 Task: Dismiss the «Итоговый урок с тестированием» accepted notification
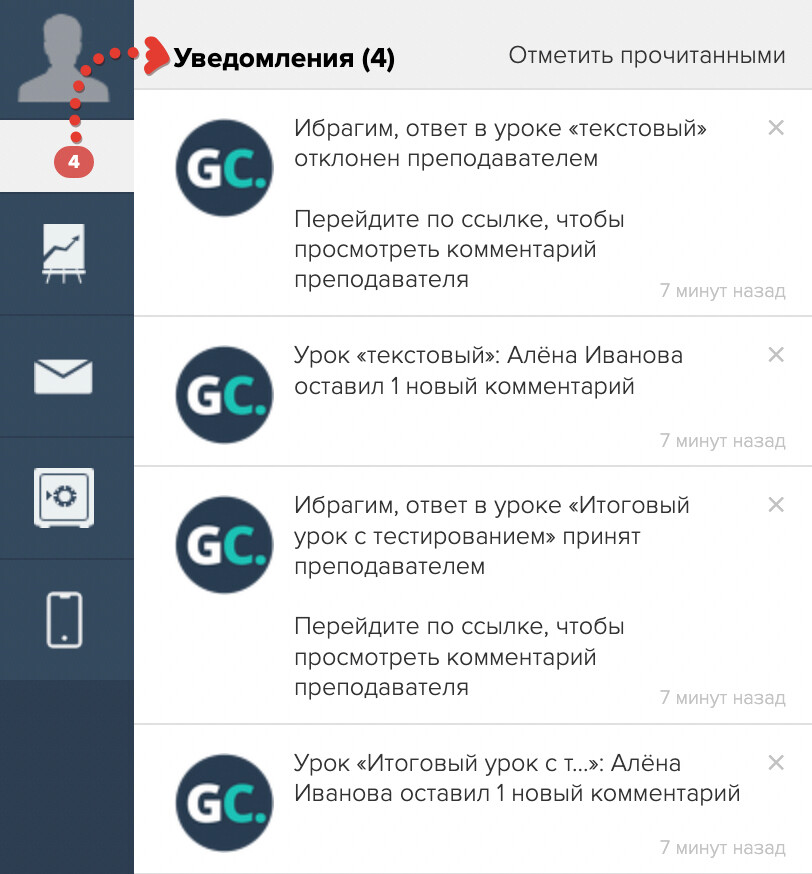click(775, 505)
